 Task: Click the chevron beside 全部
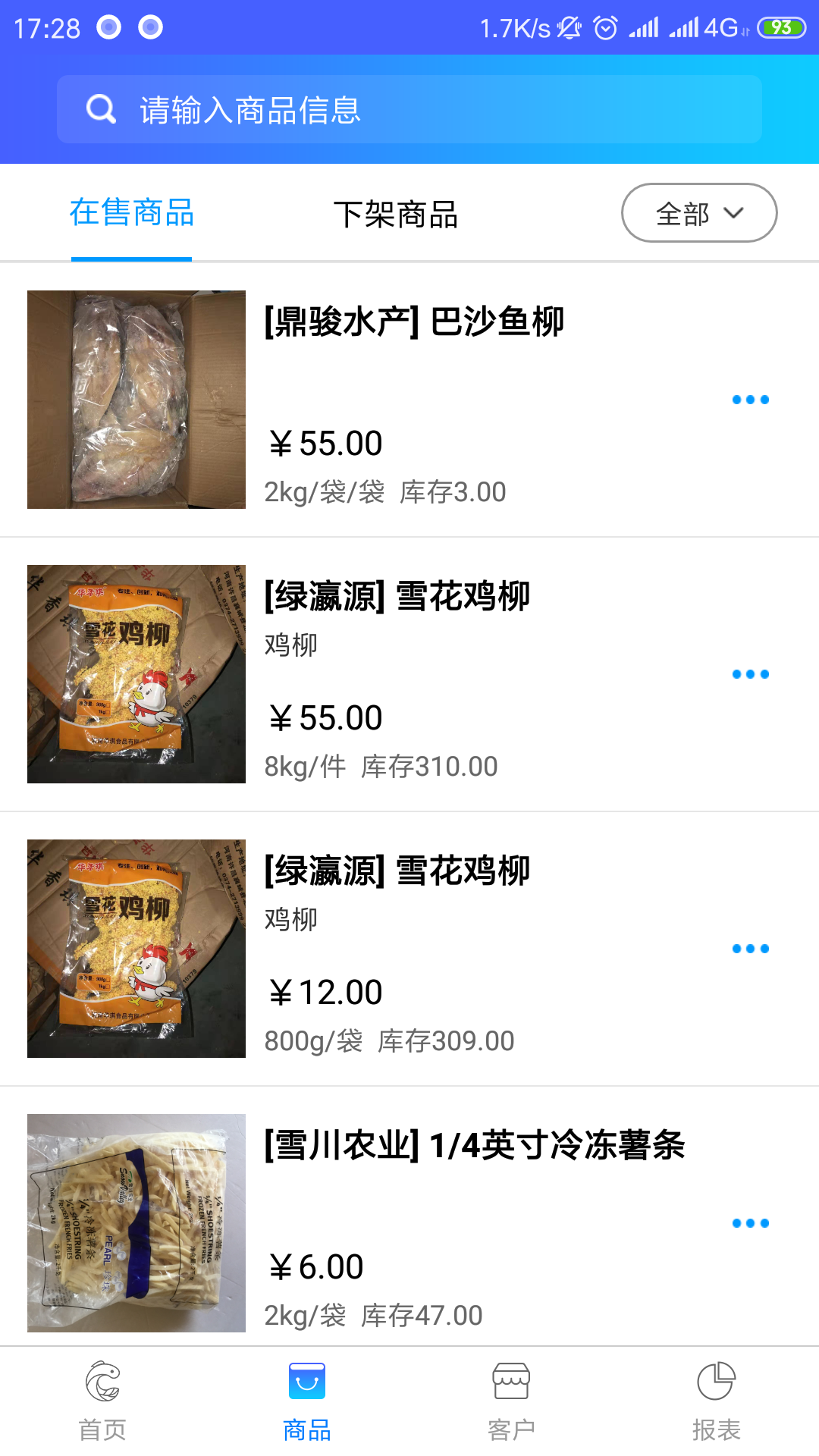[x=734, y=215]
